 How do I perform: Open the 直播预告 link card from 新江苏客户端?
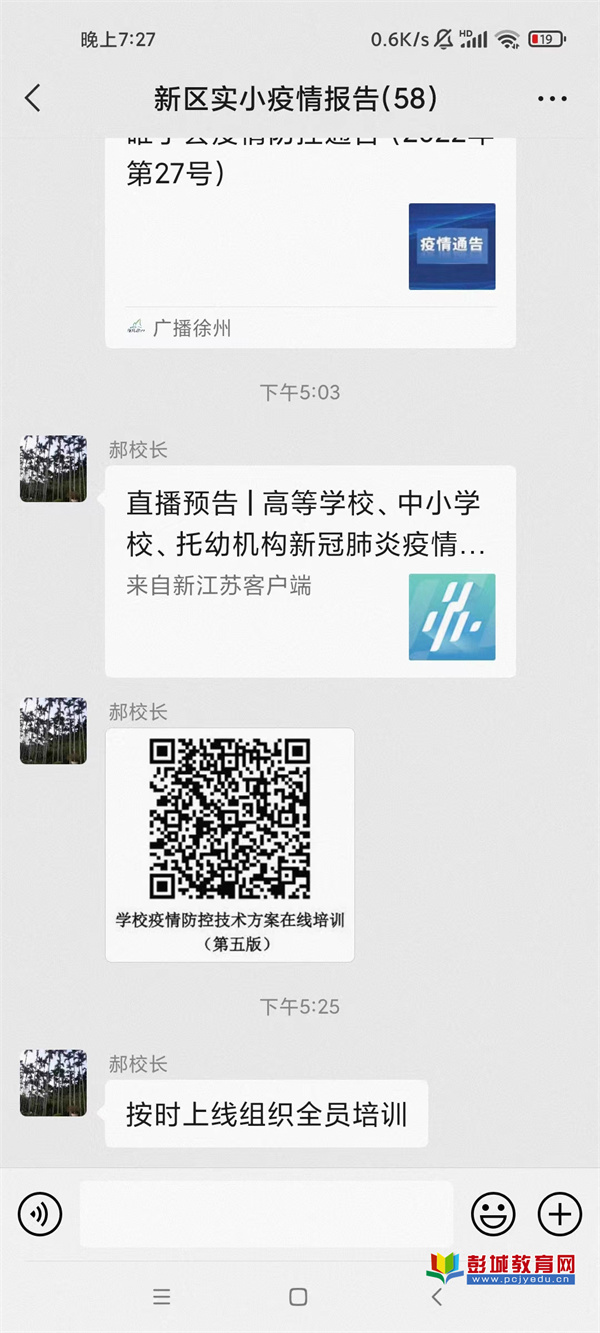(x=310, y=571)
